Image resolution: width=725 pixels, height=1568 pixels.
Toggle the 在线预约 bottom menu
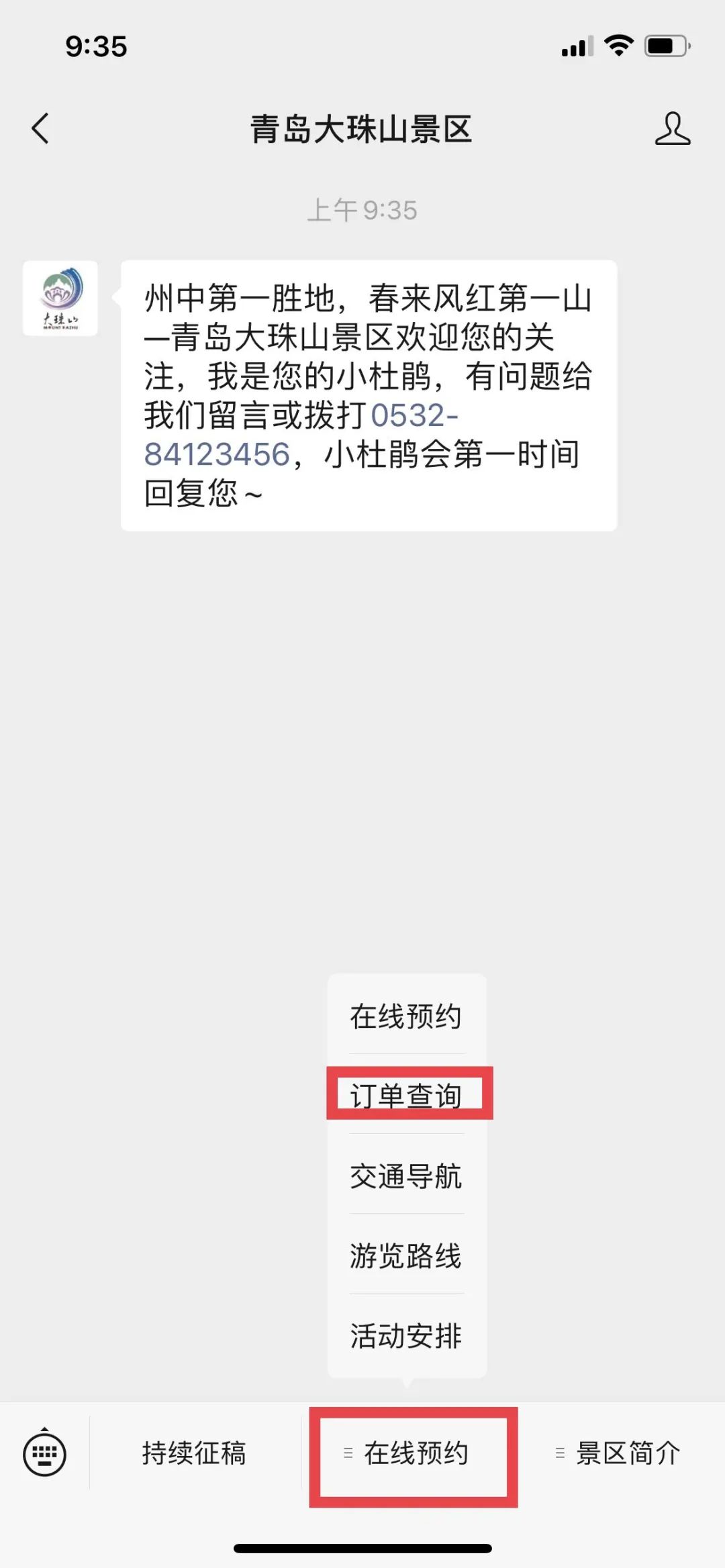point(413,1453)
